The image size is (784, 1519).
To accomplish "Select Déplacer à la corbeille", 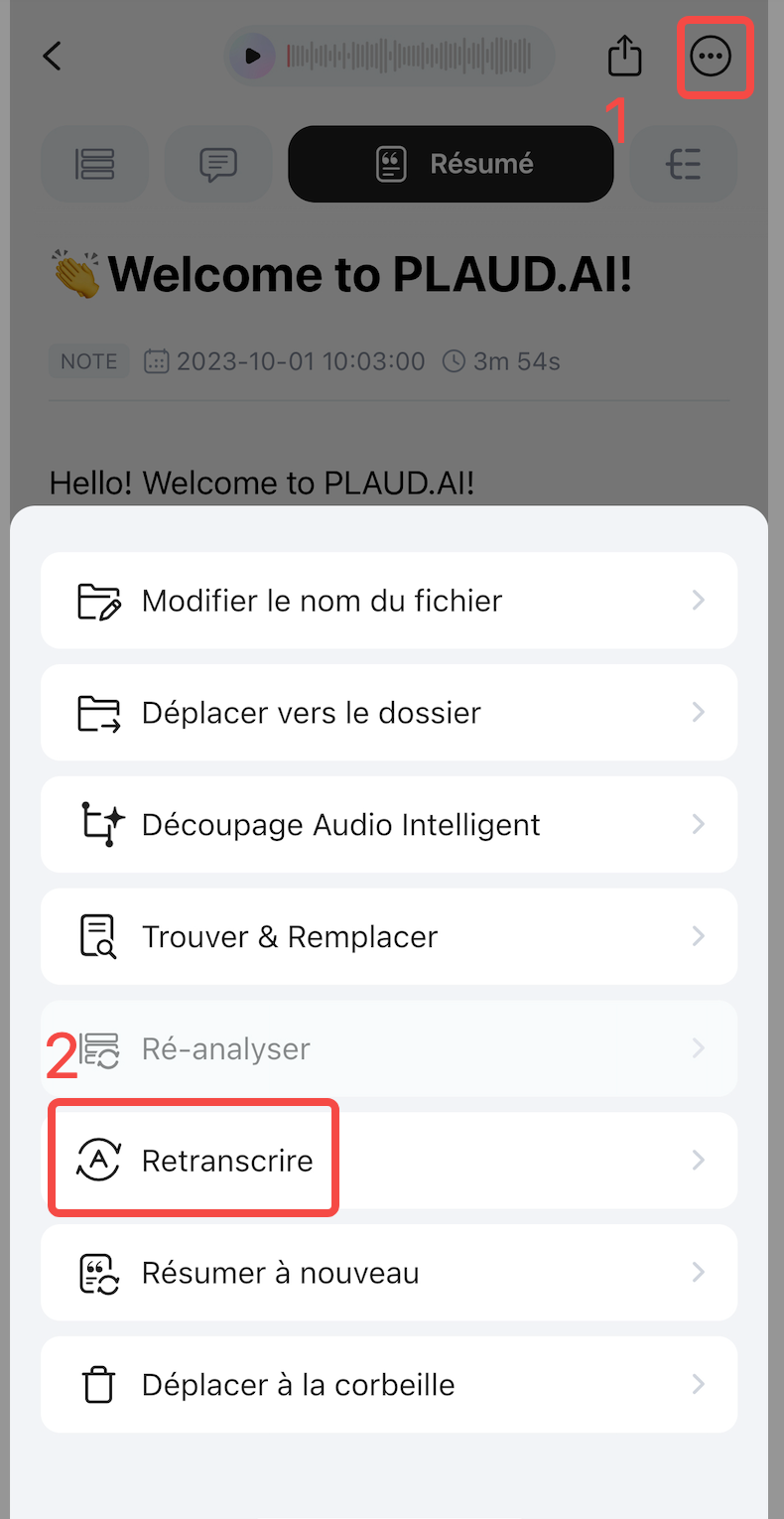I will tap(389, 1385).
